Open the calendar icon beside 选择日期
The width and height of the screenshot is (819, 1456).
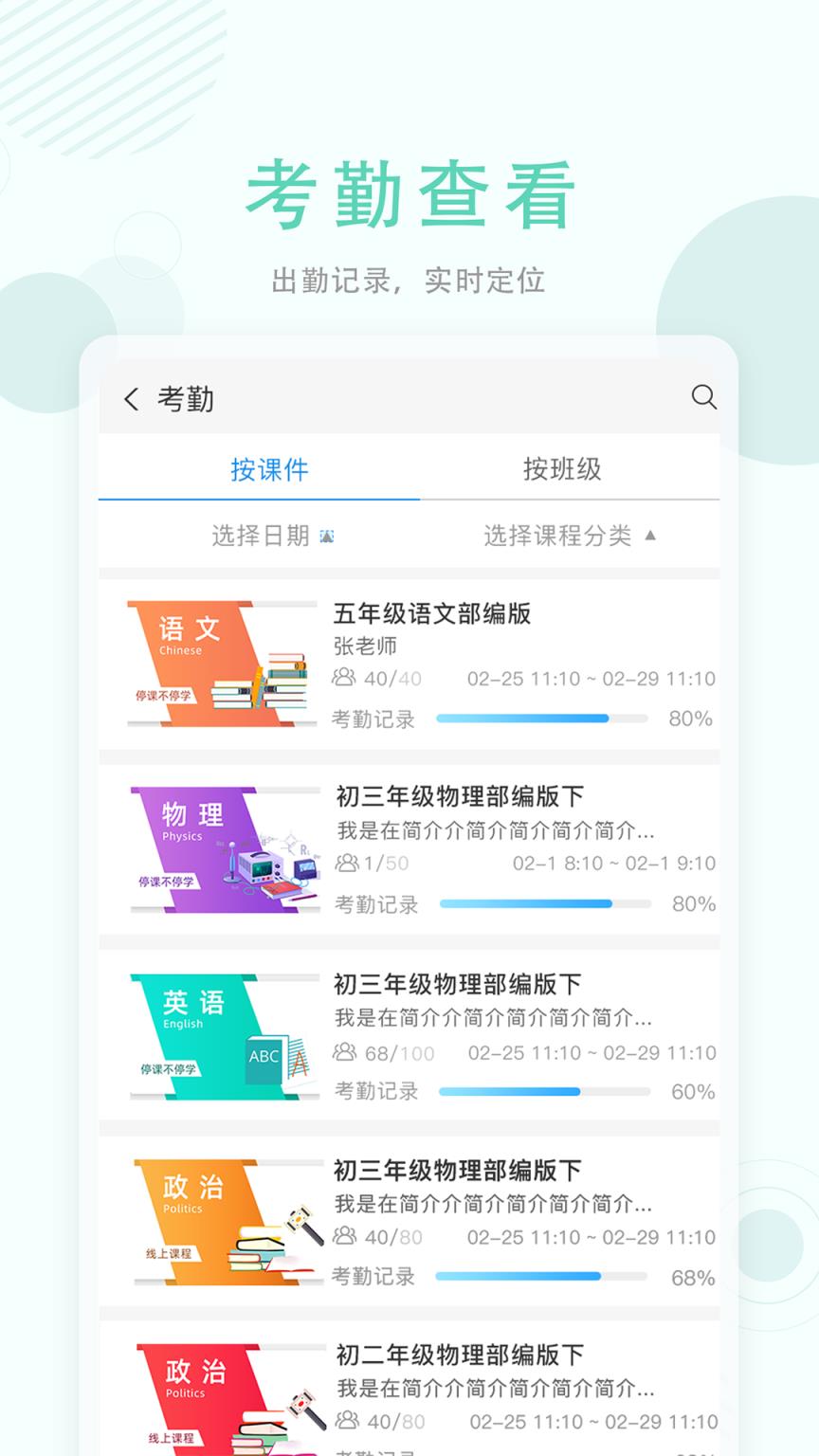[327, 535]
